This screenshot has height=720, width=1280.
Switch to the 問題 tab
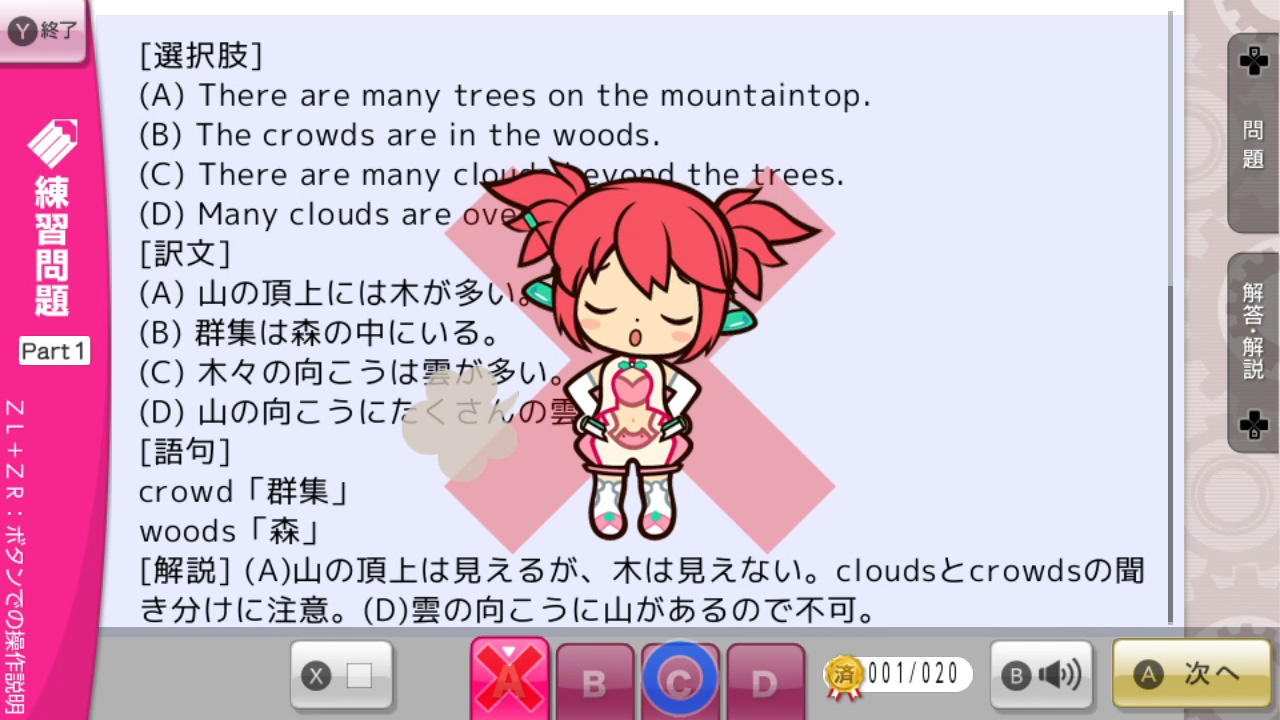point(1252,135)
